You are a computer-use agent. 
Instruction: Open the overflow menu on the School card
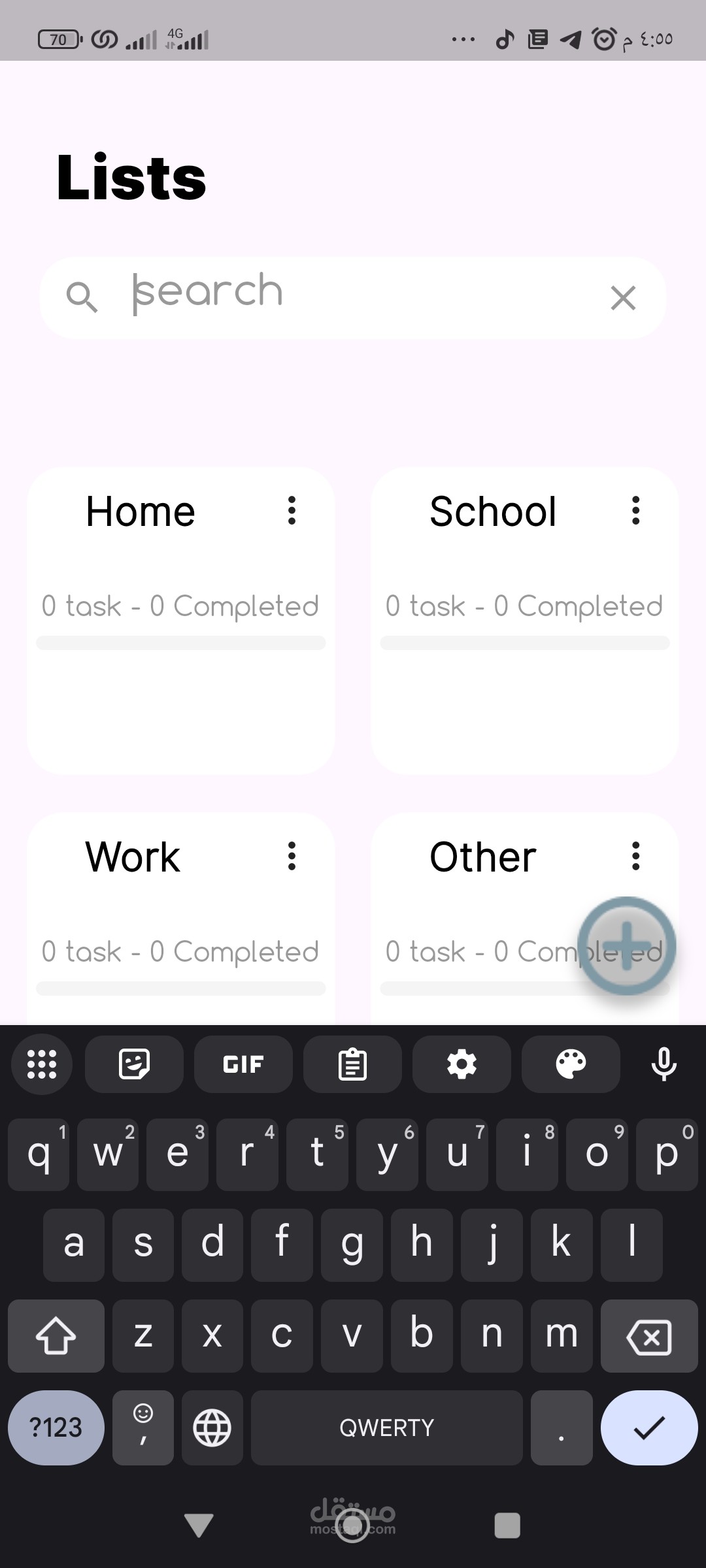pos(635,510)
